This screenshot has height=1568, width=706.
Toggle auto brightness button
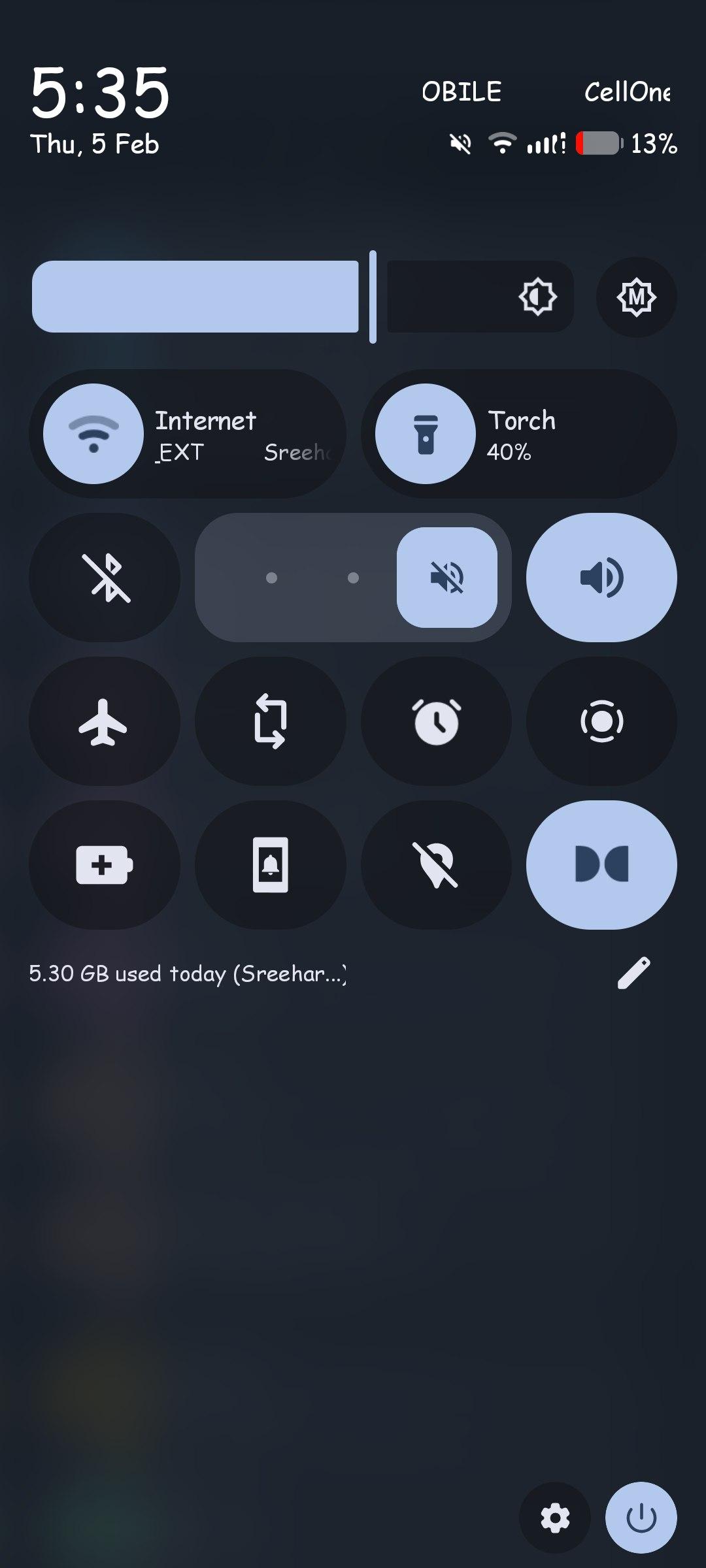pyautogui.click(x=636, y=297)
